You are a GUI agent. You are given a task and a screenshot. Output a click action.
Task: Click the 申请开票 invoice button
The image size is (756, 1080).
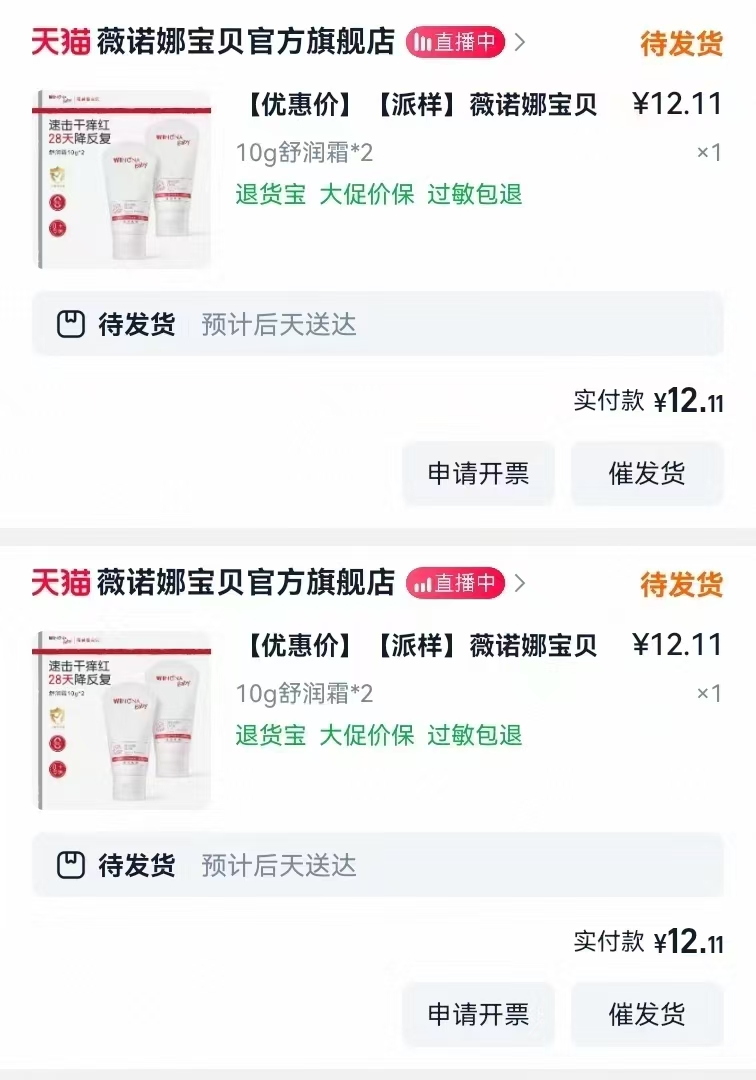pyautogui.click(x=478, y=473)
